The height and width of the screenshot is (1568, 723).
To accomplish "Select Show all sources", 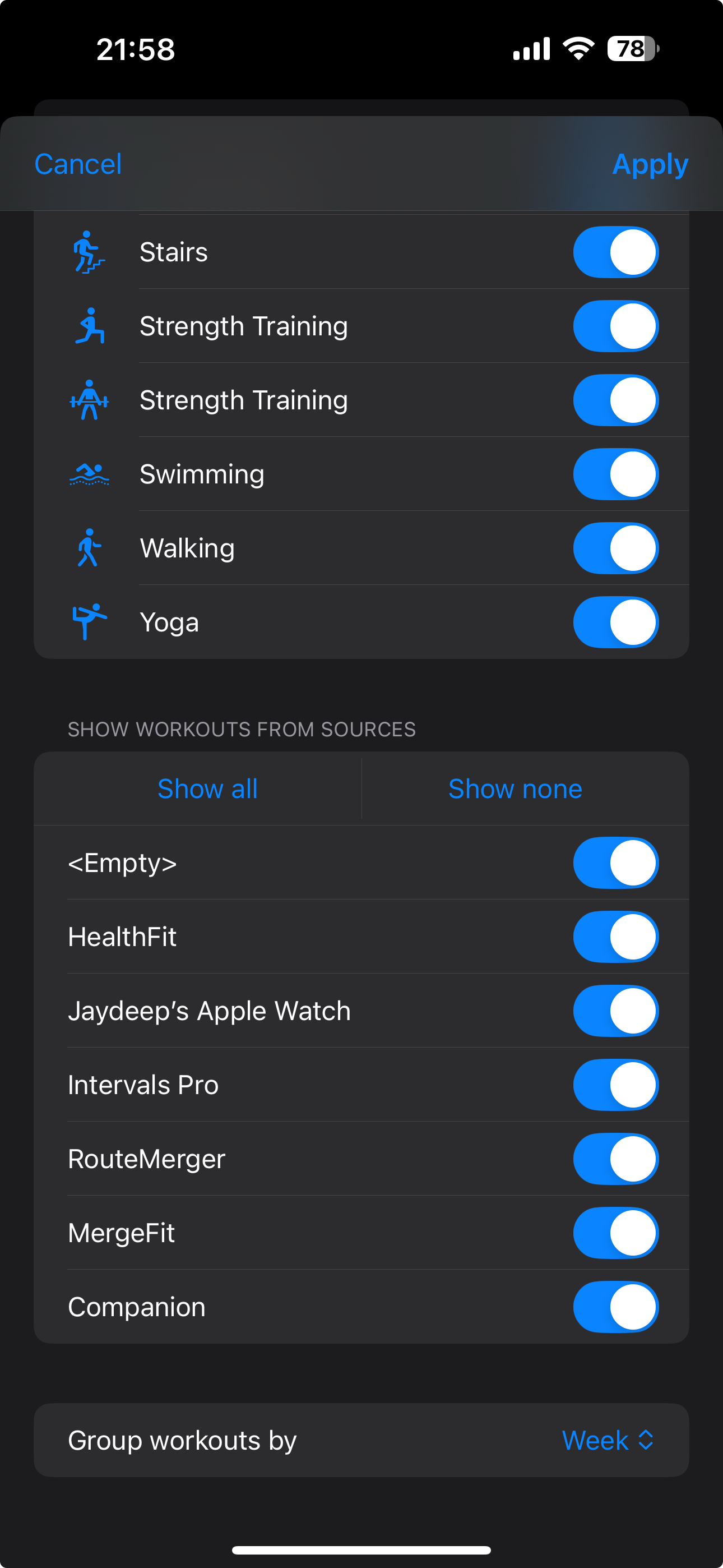I will tap(207, 789).
